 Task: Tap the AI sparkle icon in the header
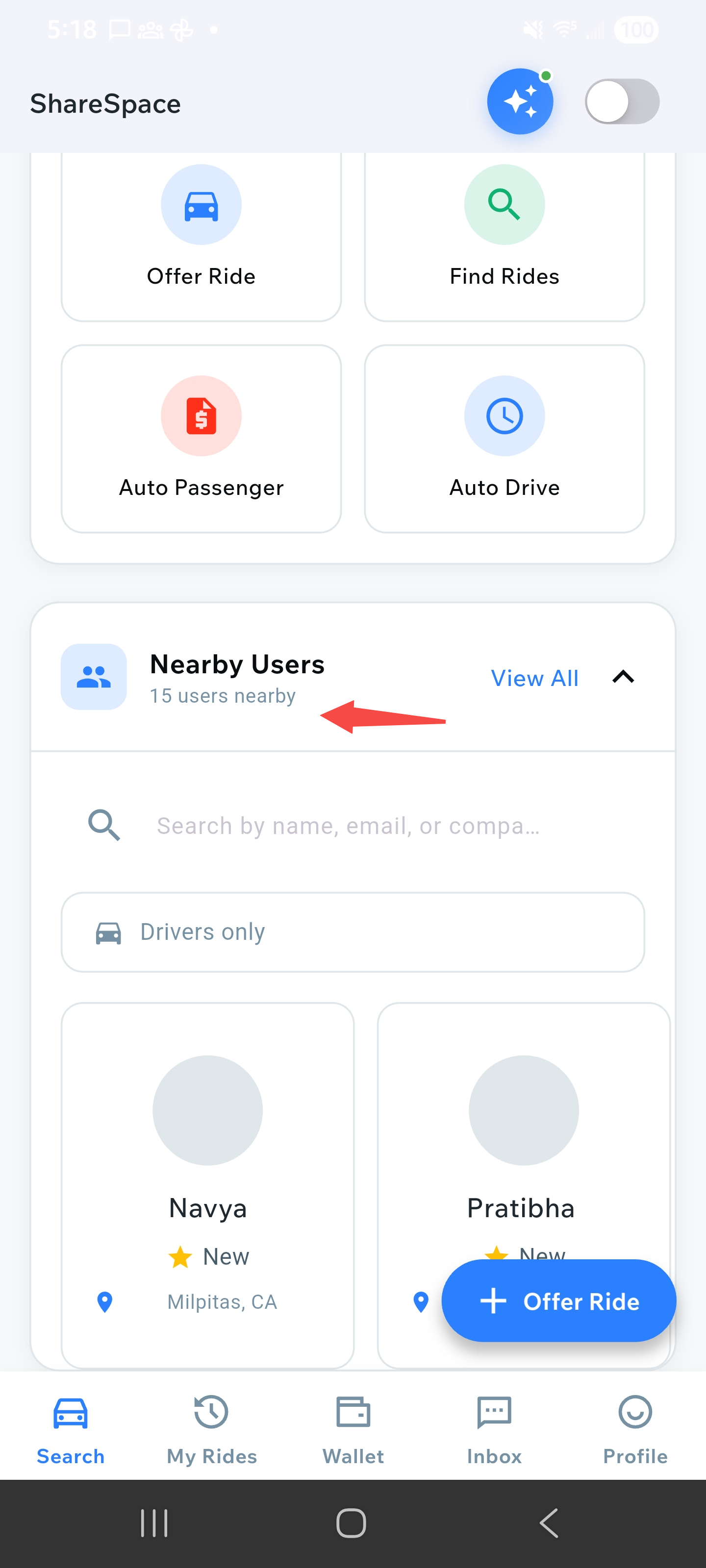point(520,101)
